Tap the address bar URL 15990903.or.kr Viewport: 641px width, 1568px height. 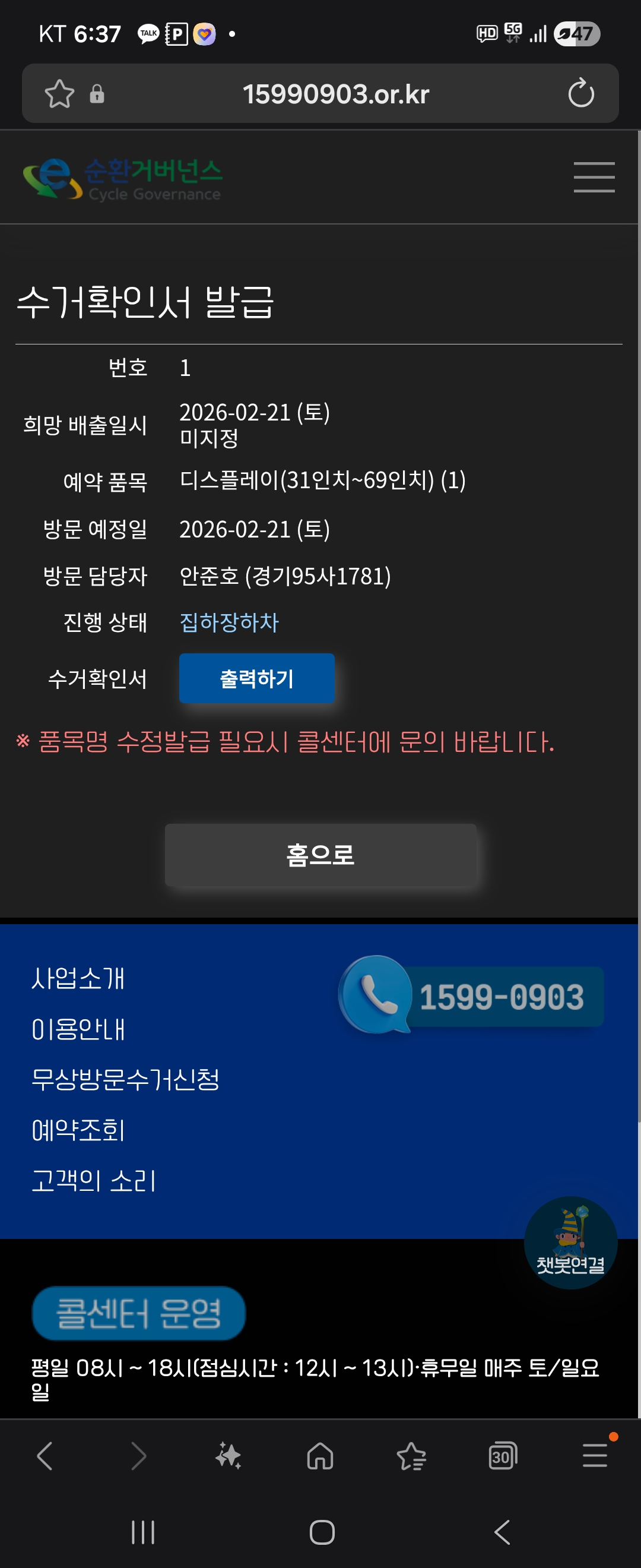336,94
